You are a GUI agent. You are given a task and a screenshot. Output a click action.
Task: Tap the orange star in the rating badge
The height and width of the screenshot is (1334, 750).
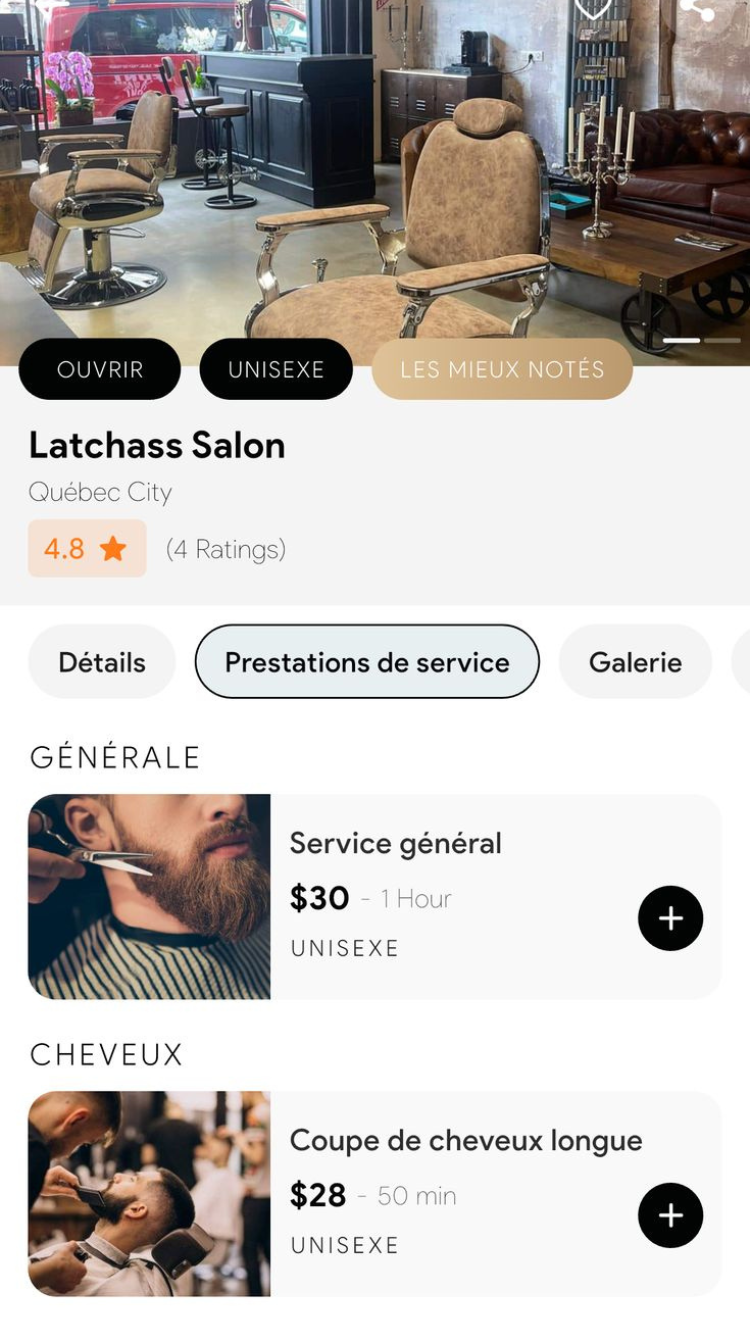110,548
